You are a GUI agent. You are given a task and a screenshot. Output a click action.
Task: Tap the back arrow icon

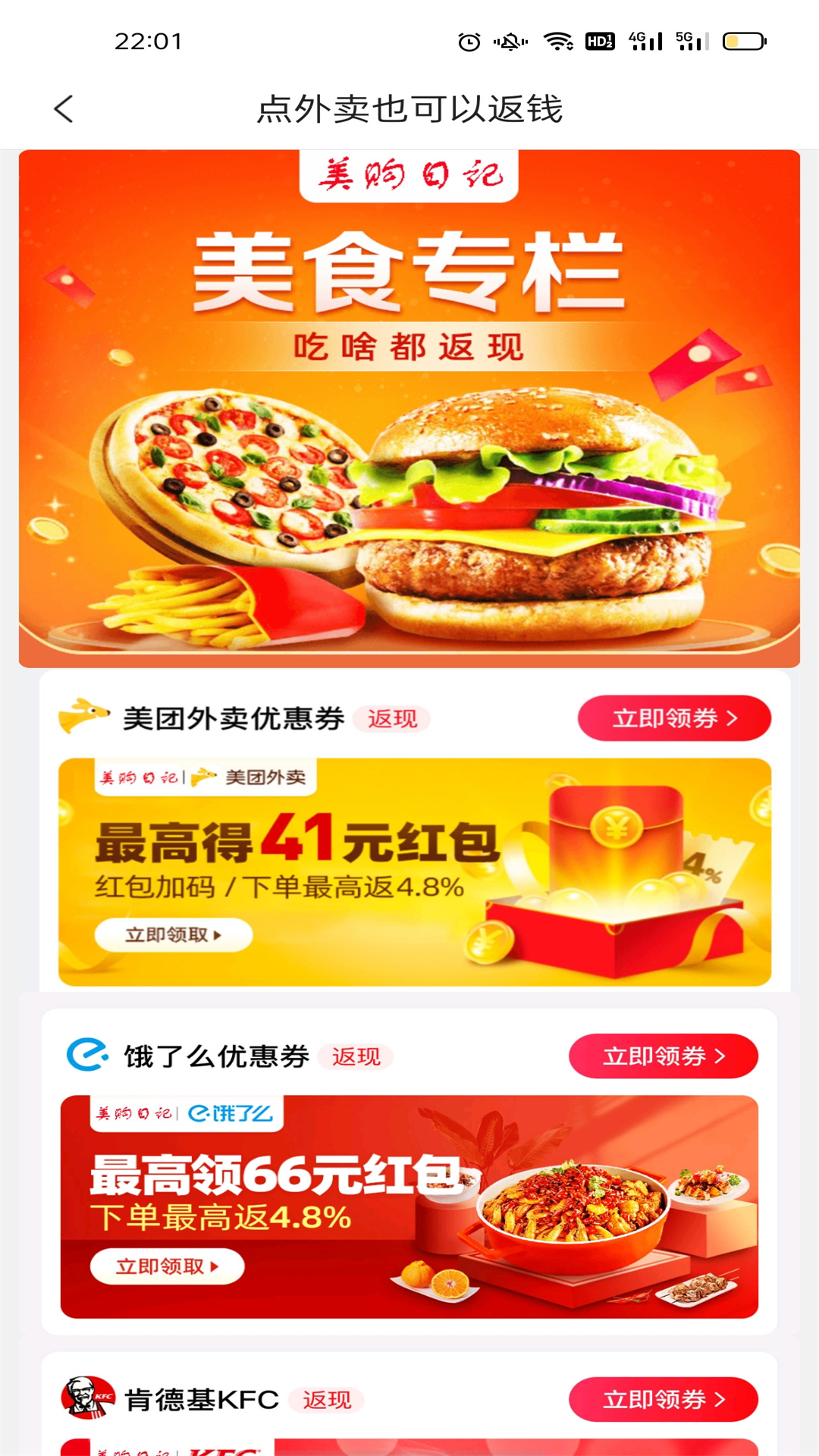pos(64,108)
